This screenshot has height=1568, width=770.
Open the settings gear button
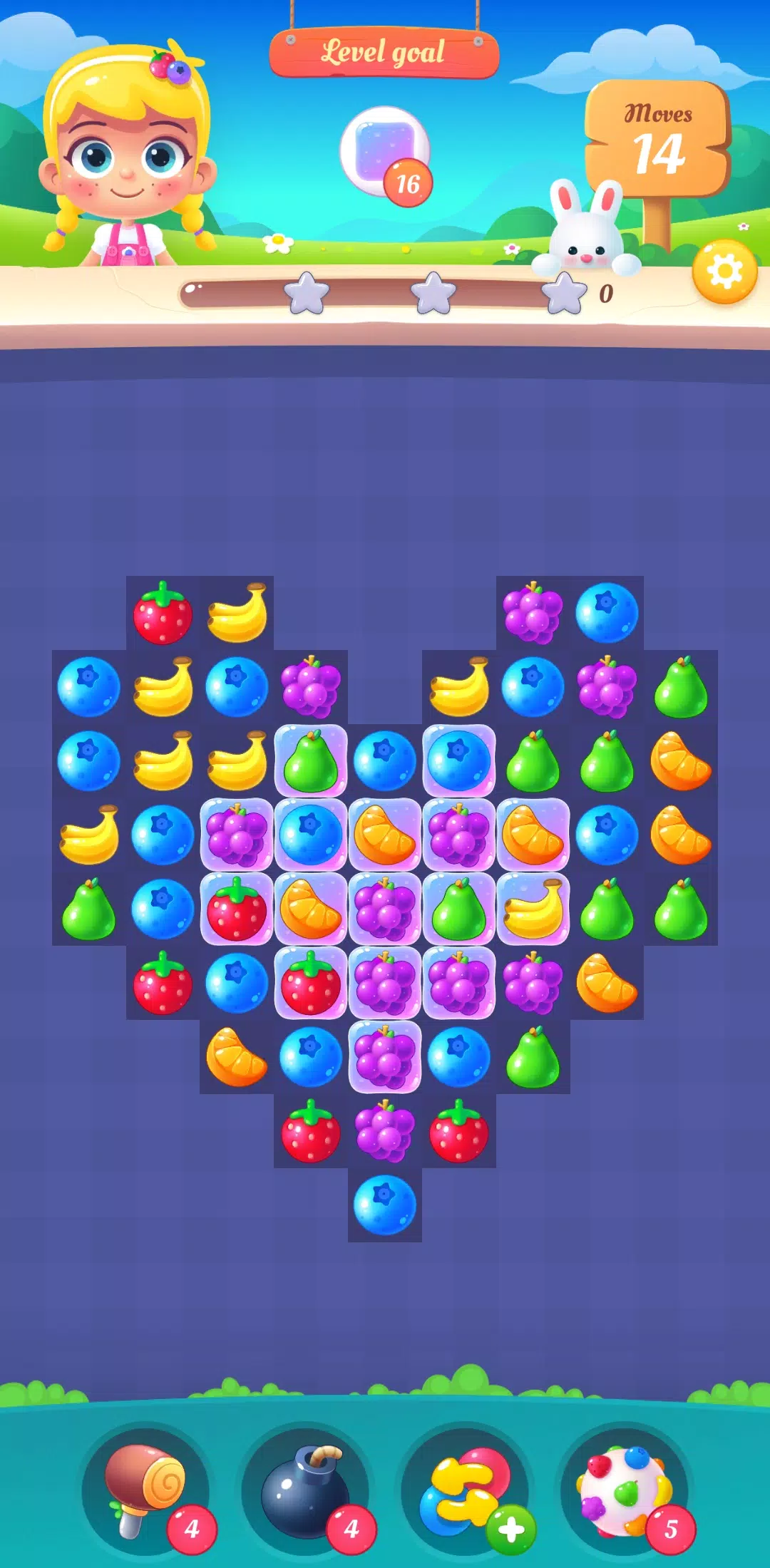(724, 272)
